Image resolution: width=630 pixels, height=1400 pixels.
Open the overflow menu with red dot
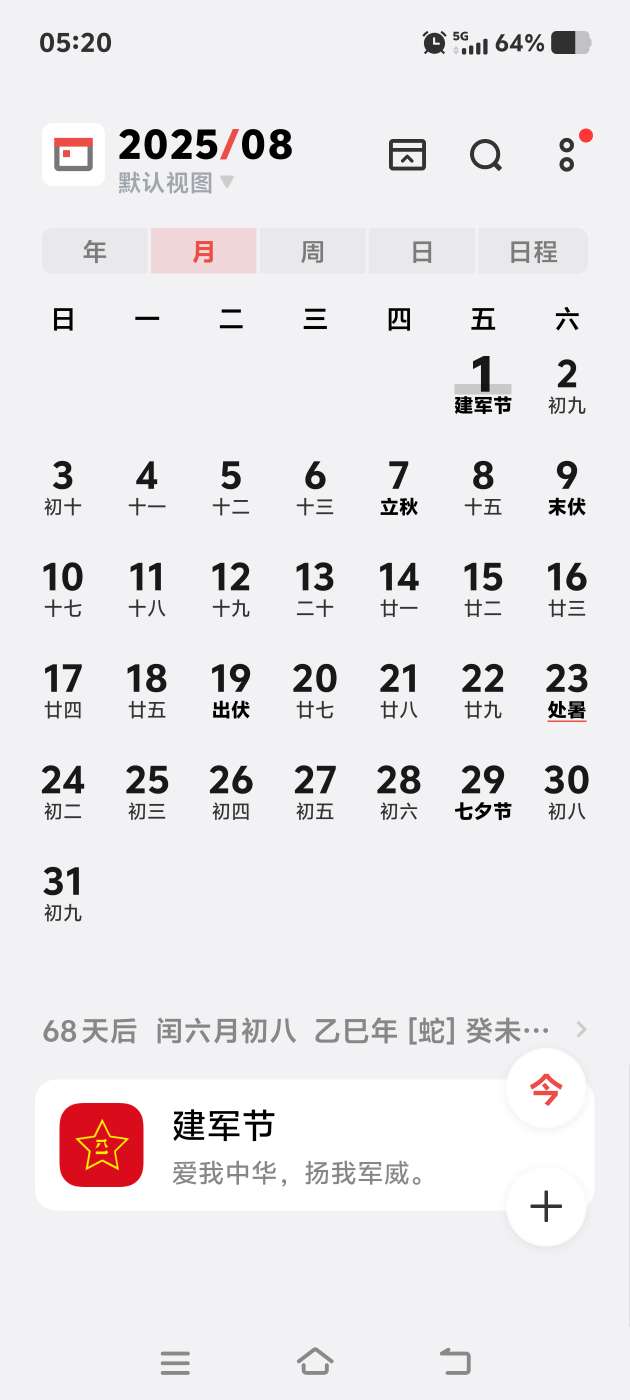pos(567,154)
